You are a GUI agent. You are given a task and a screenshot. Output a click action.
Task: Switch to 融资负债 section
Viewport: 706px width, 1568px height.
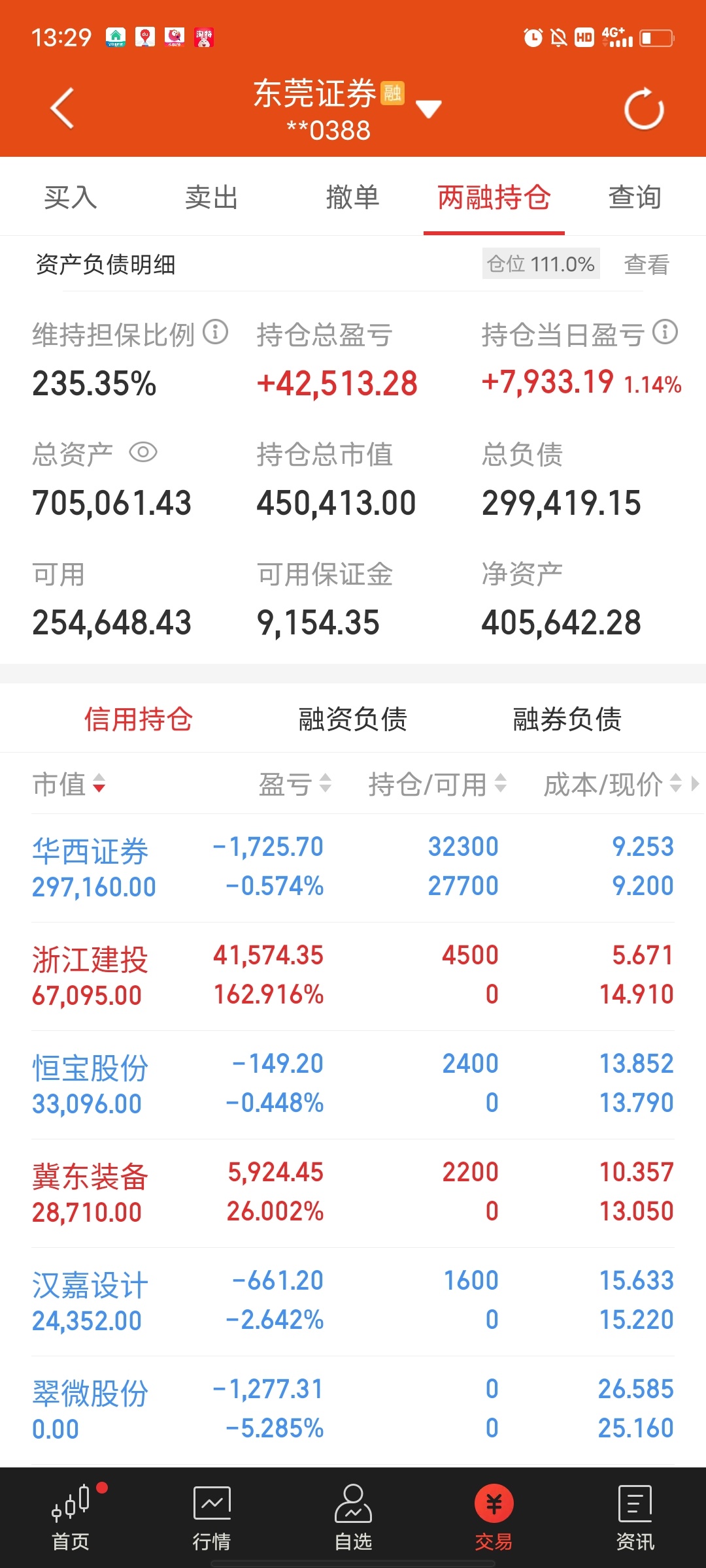pos(353,719)
